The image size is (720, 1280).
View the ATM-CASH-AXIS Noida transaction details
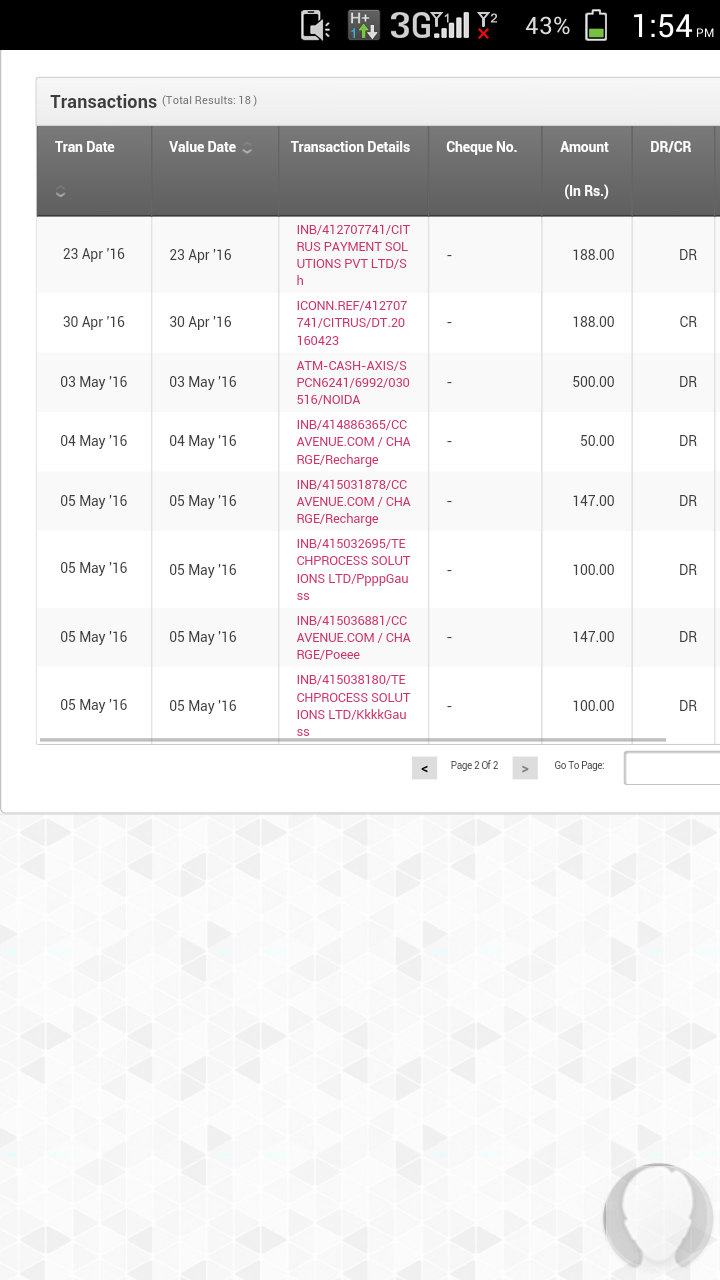click(x=353, y=382)
